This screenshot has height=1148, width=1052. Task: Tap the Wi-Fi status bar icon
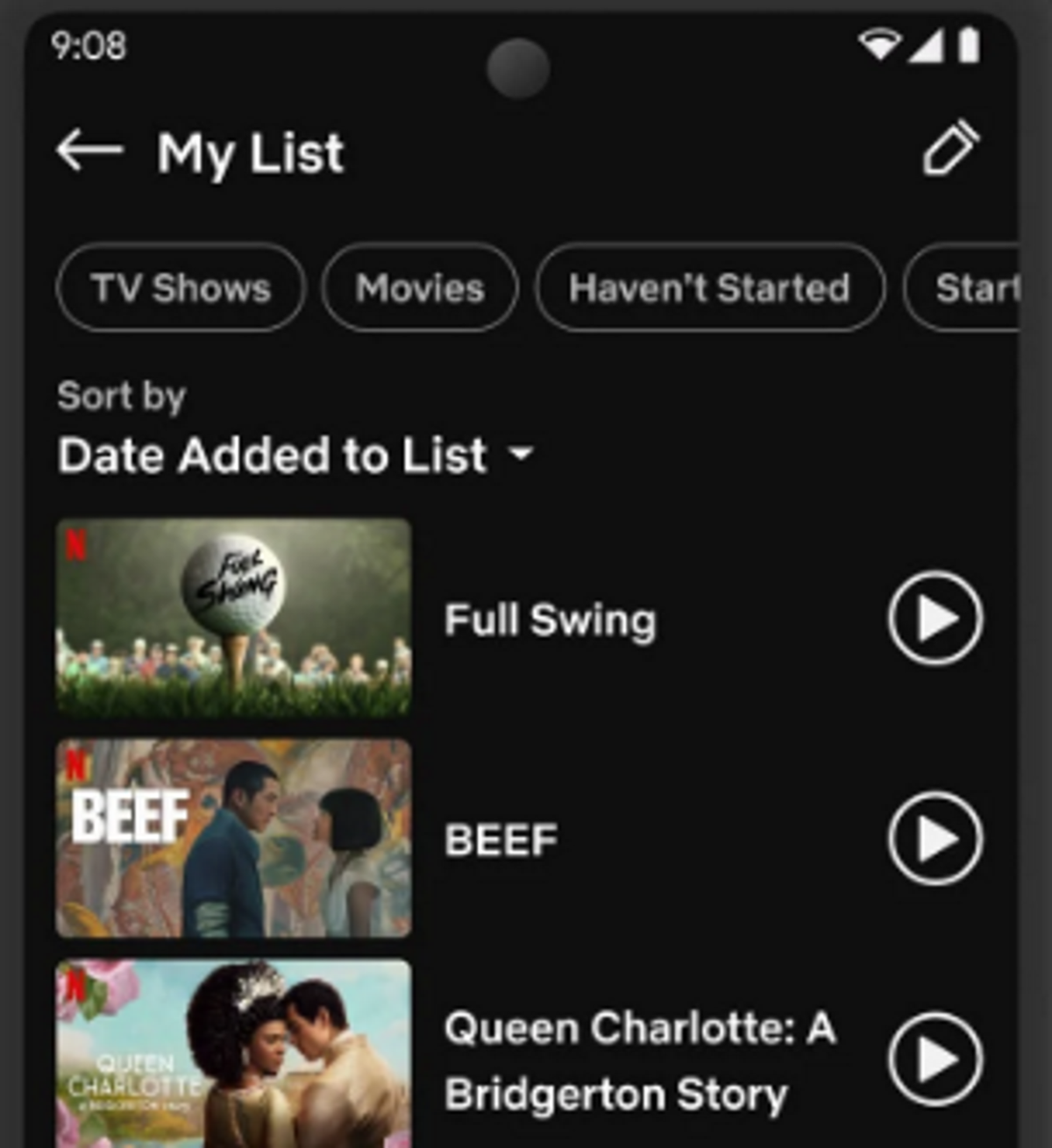[x=878, y=46]
